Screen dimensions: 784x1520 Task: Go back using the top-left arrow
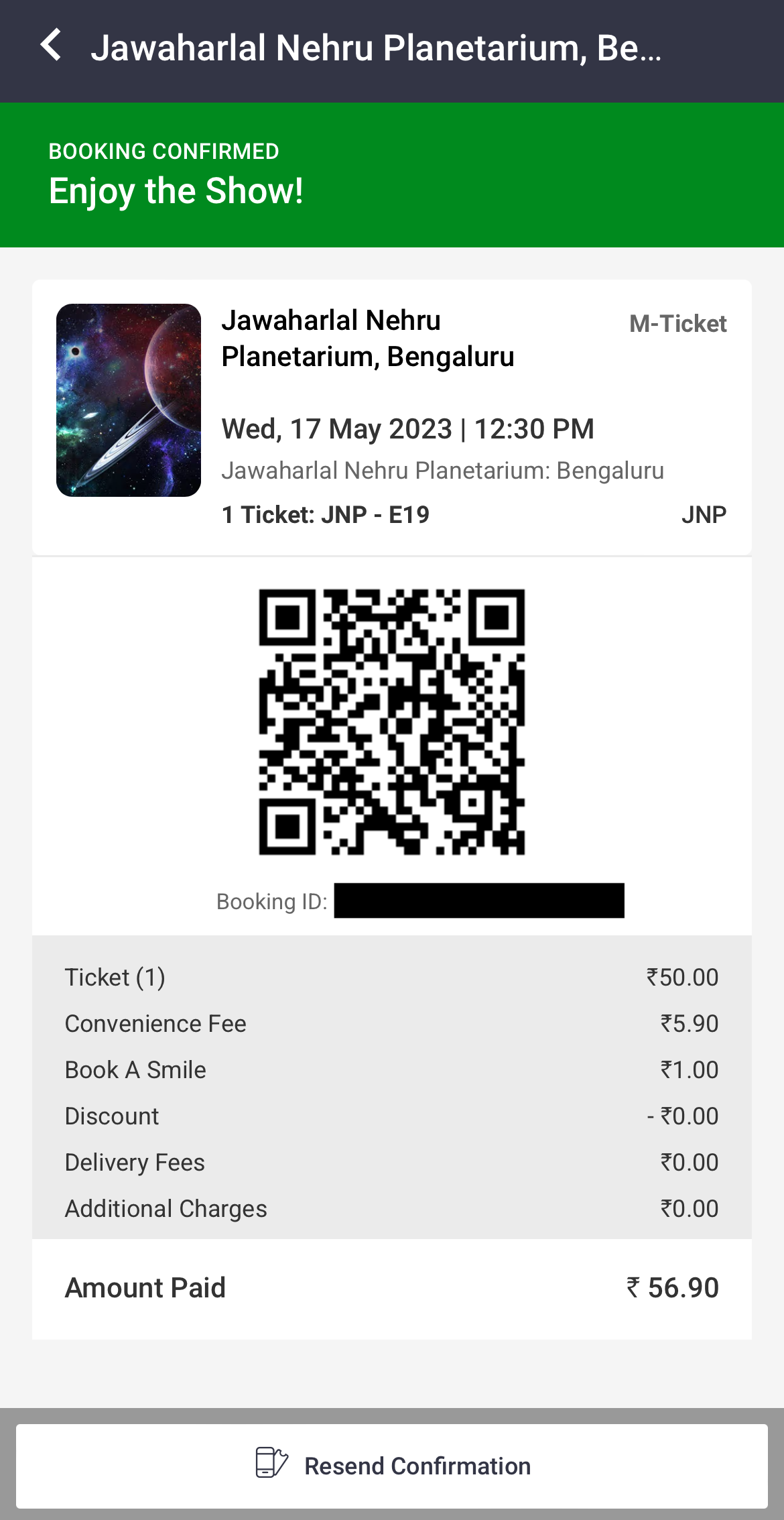[51, 46]
